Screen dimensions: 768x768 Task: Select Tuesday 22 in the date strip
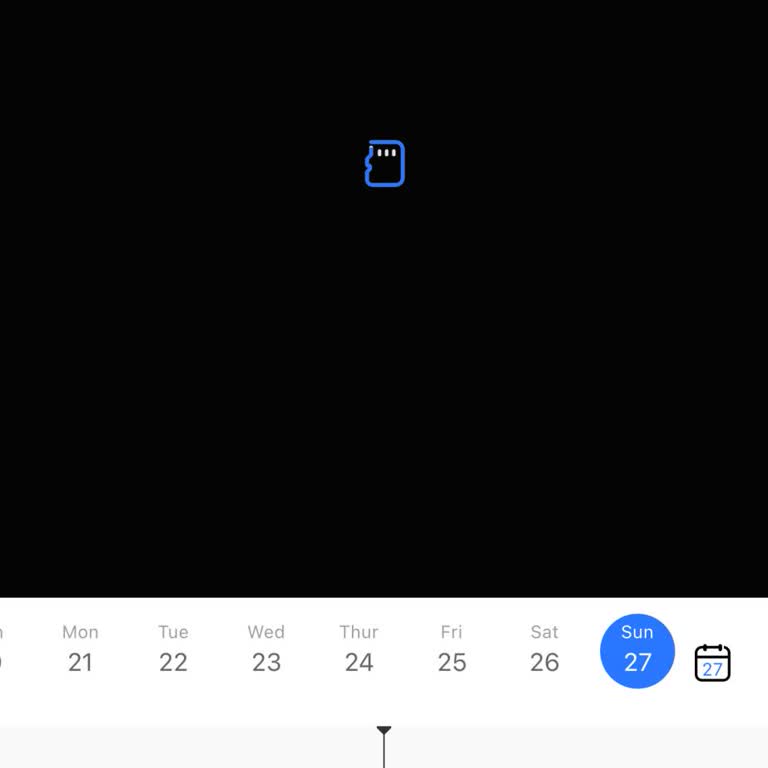173,649
